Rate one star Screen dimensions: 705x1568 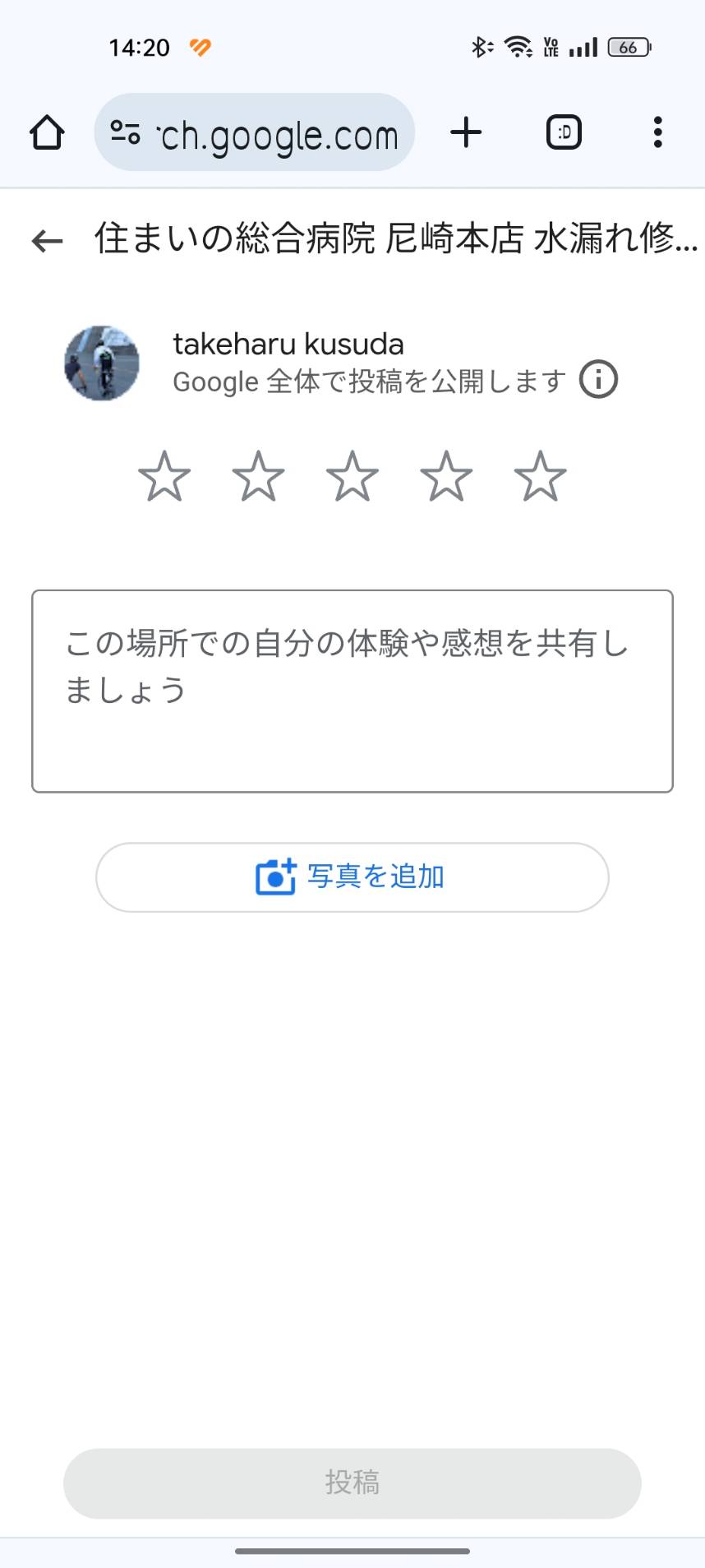click(164, 476)
